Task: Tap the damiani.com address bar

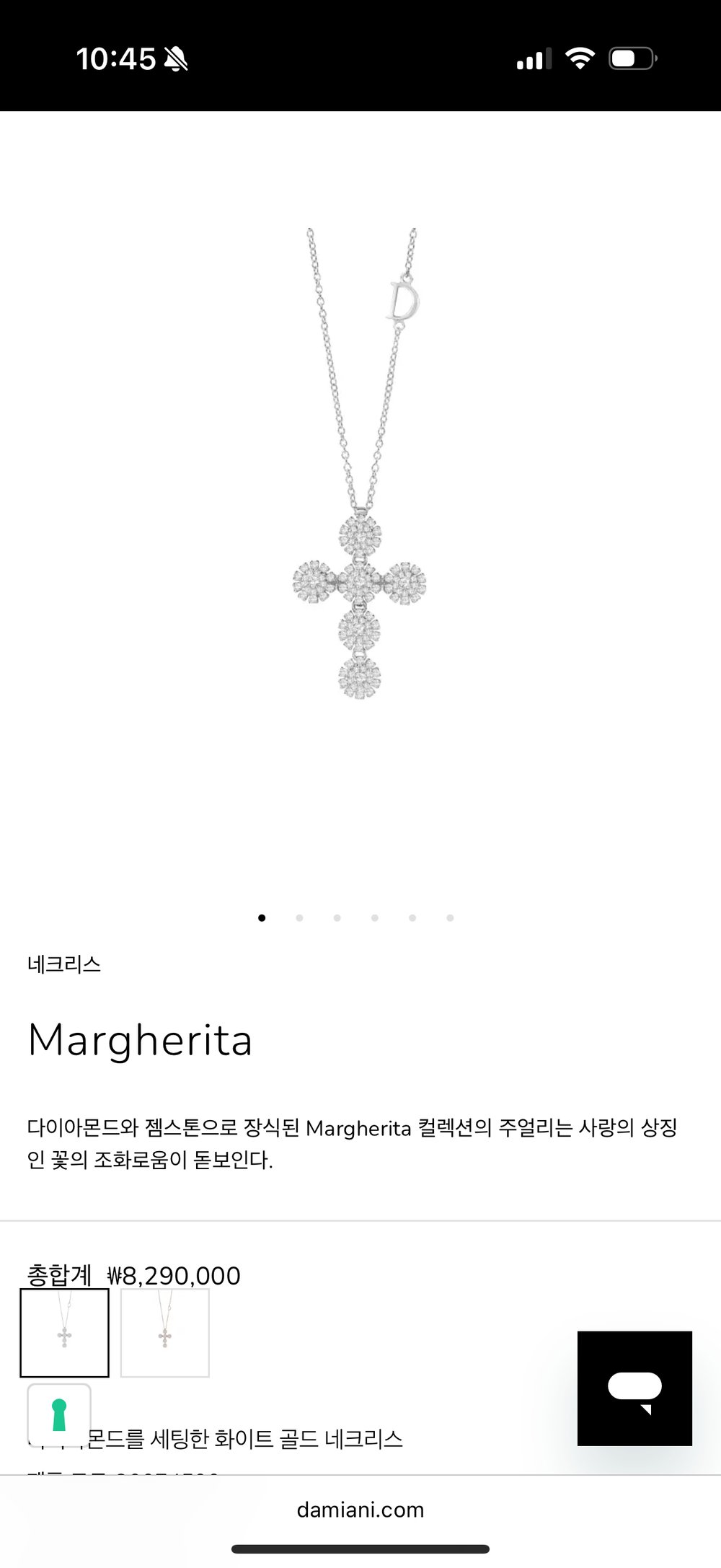Action: [360, 1510]
